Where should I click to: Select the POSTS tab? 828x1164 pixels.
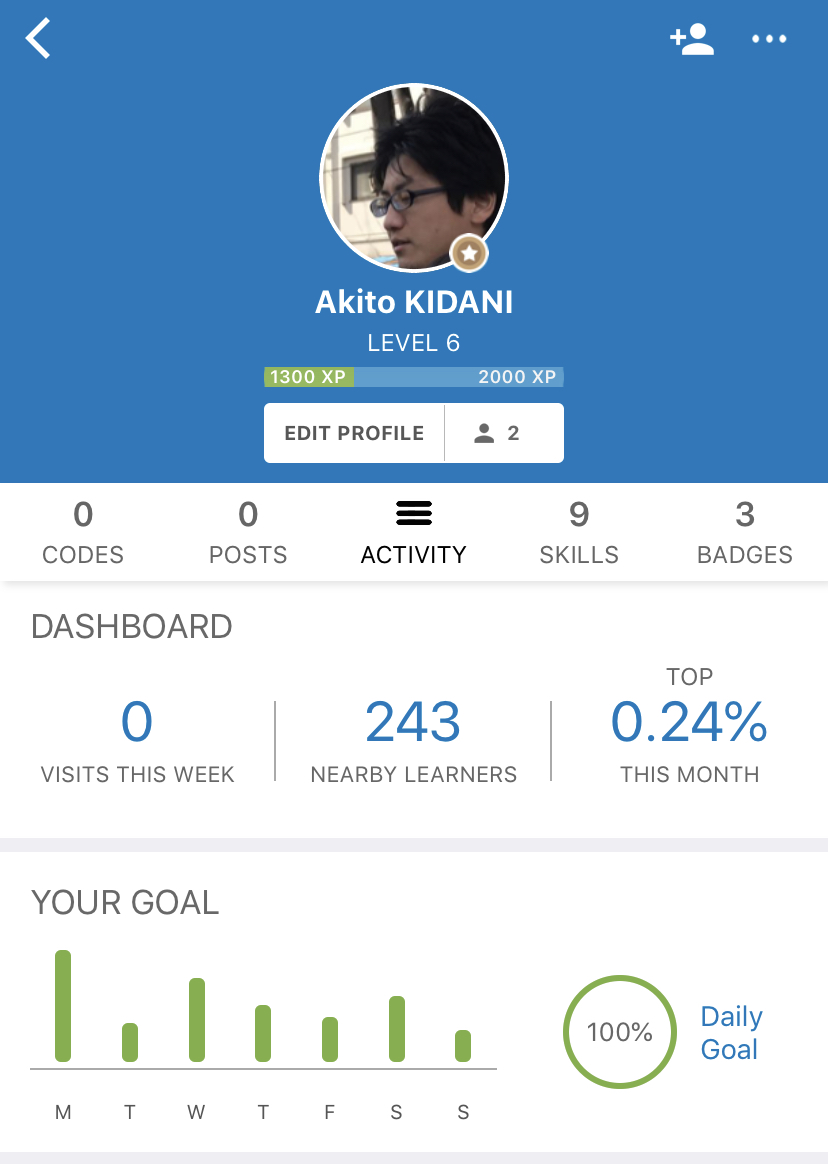[x=247, y=532]
